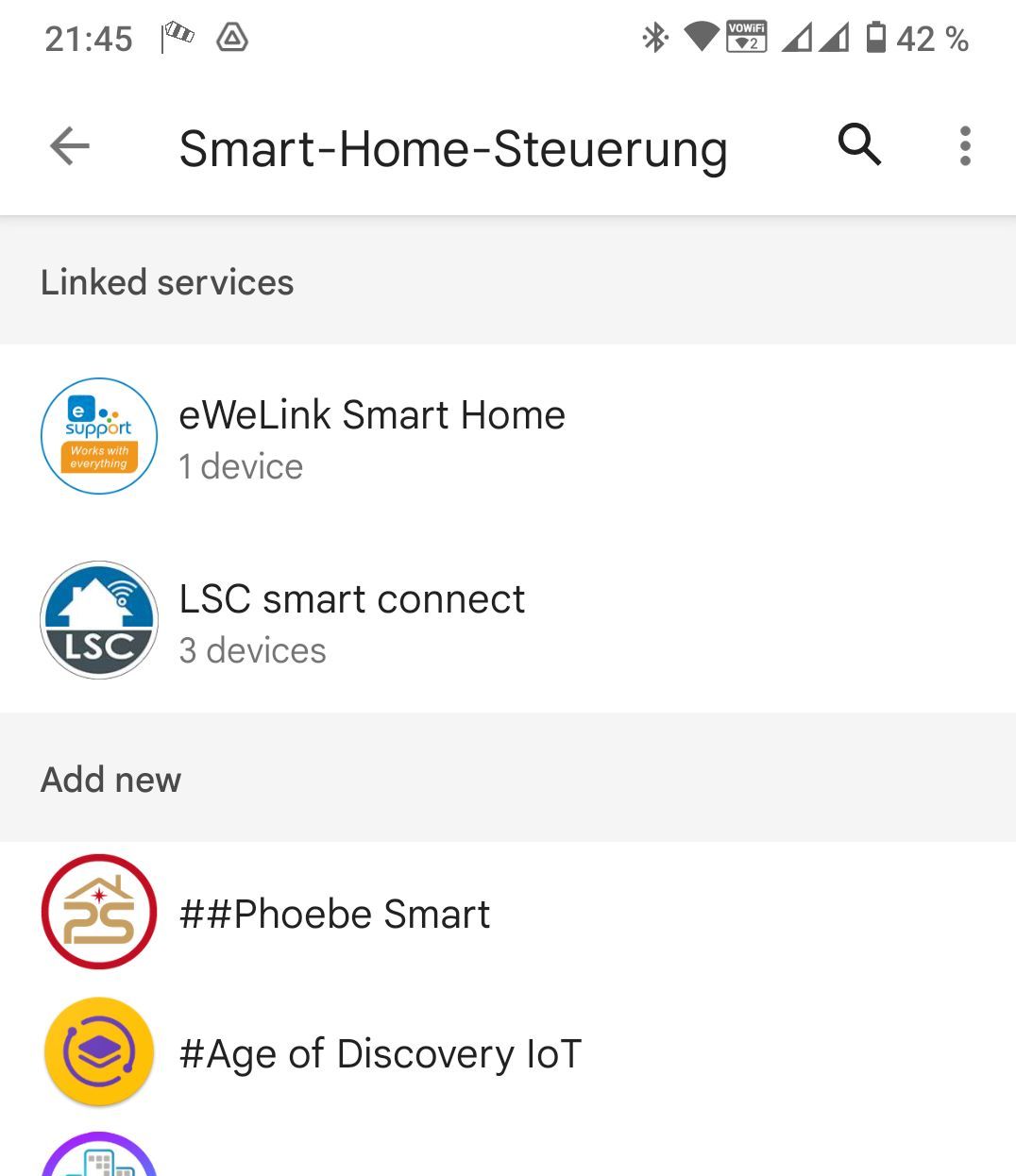Open the search icon
The width and height of the screenshot is (1016, 1176).
click(x=859, y=145)
